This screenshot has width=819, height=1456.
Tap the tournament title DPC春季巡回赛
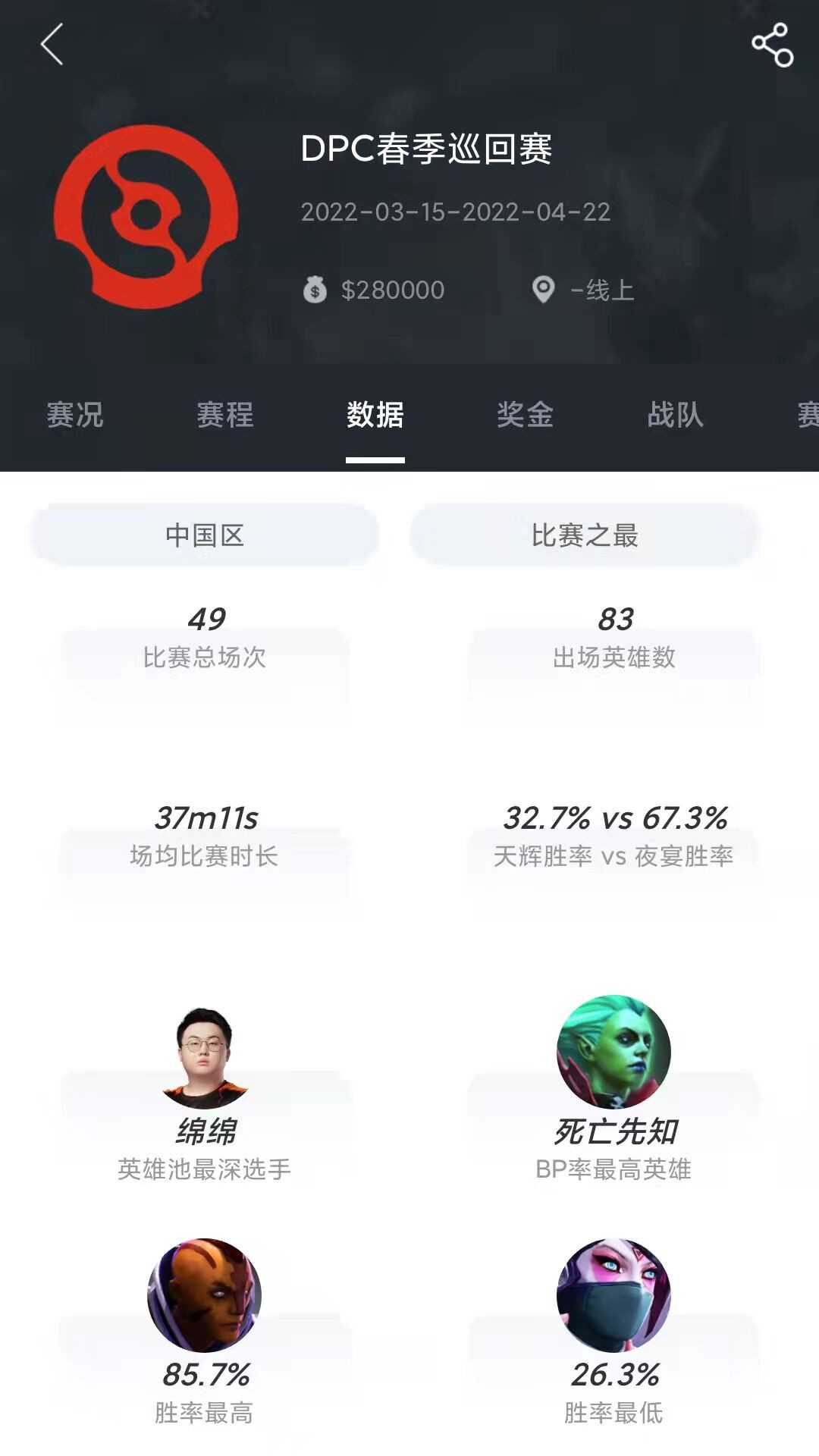[428, 149]
